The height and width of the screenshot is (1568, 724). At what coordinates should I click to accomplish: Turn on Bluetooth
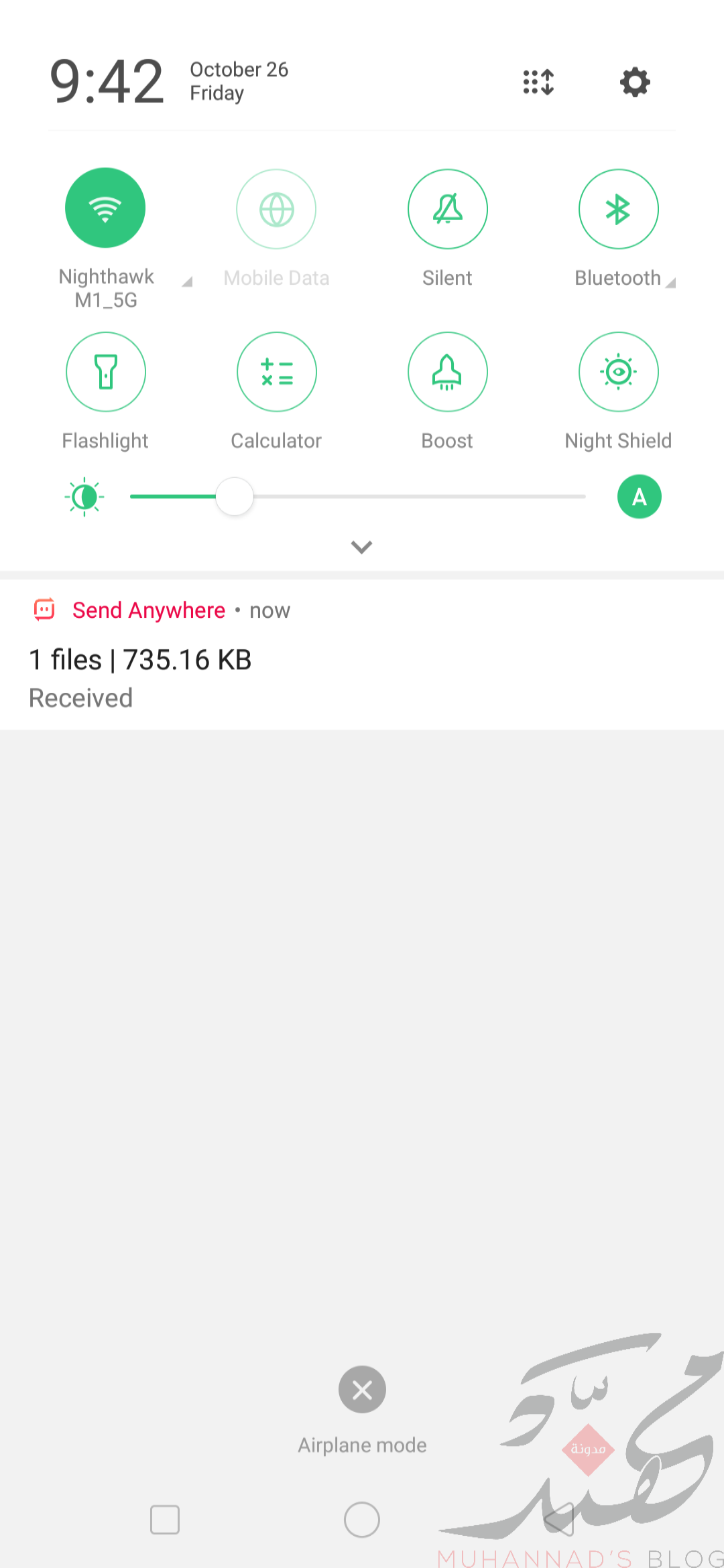tap(618, 208)
